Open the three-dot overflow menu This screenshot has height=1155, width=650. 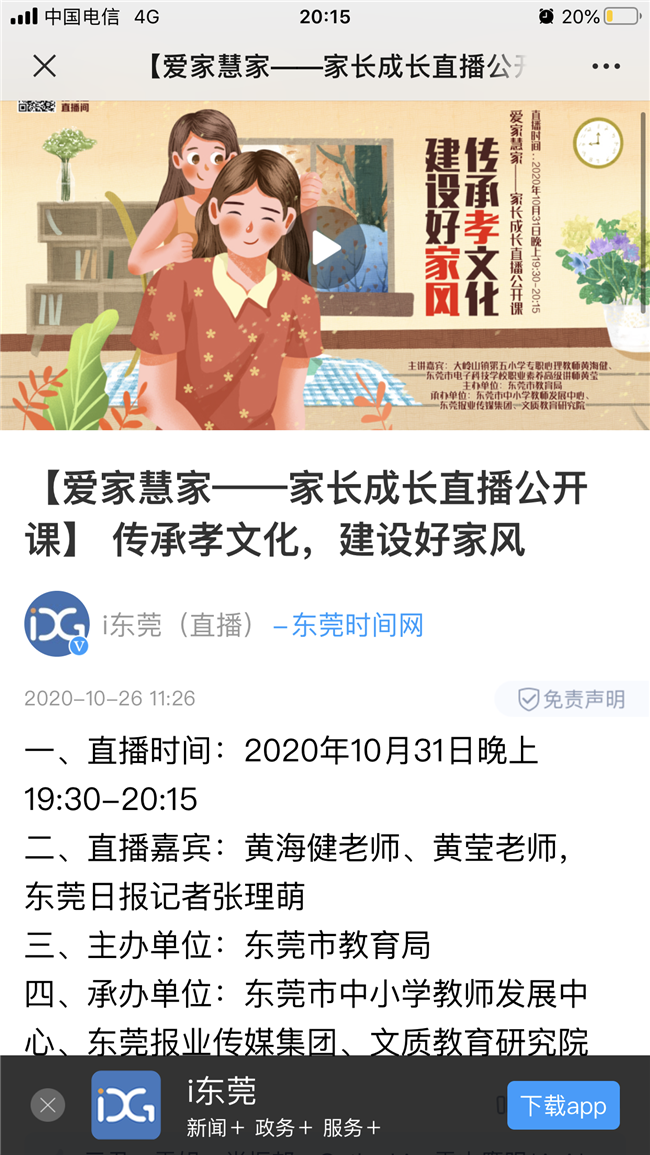click(x=606, y=67)
